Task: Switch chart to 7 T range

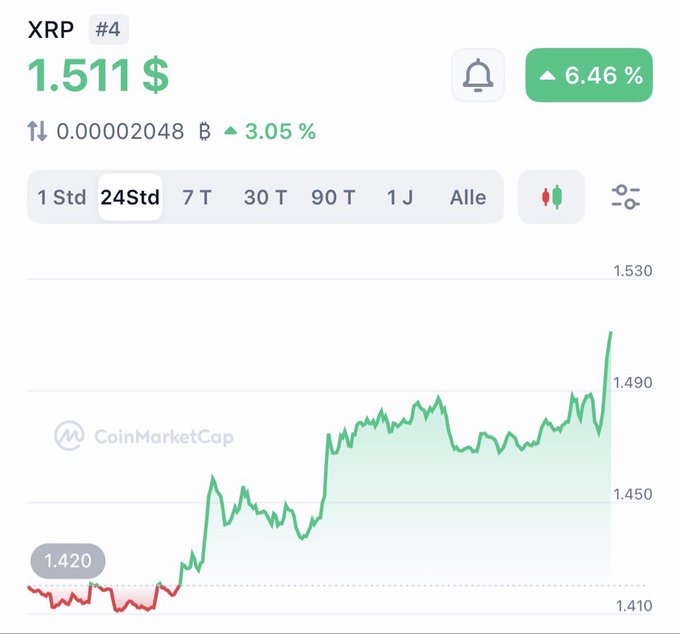Action: 197,197
